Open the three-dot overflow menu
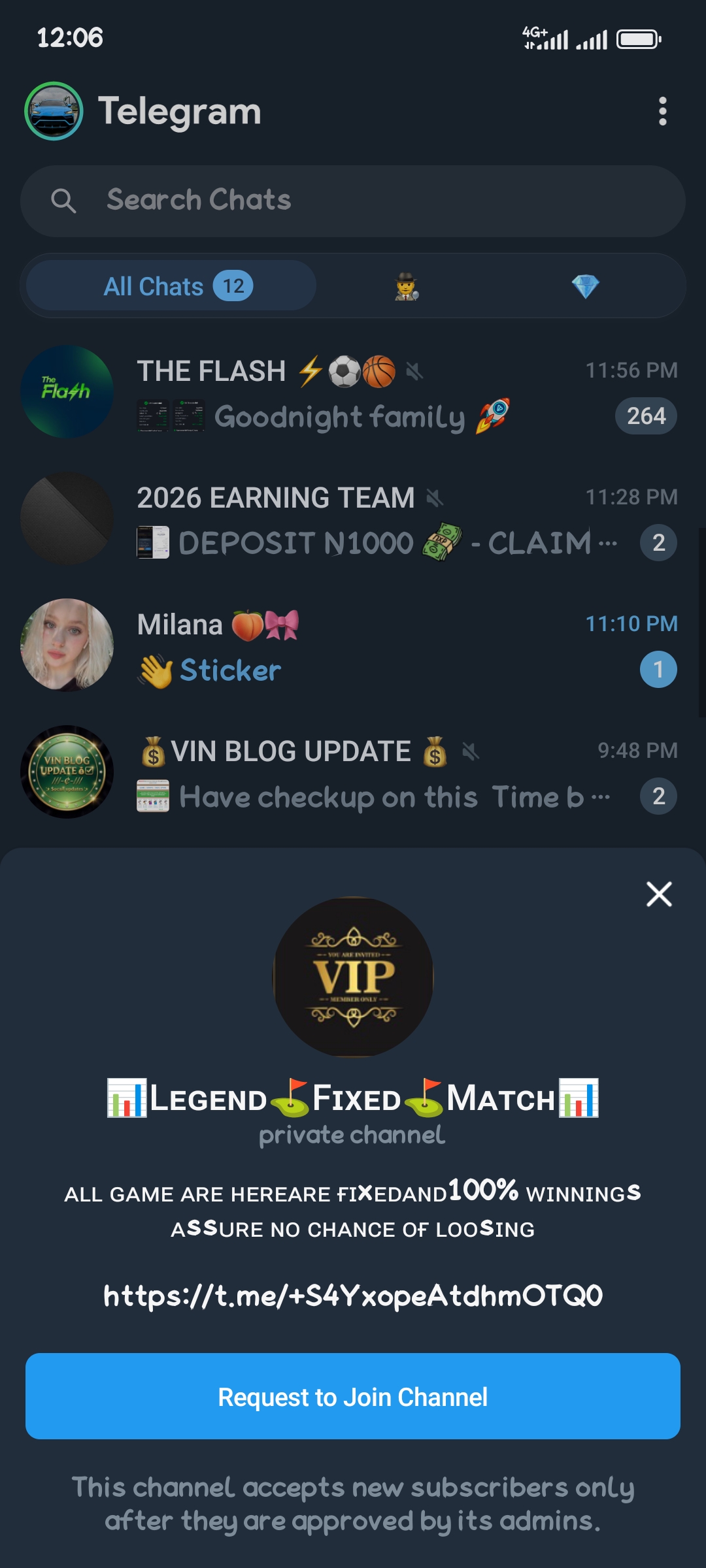Viewport: 706px width, 1568px height. pyautogui.click(x=662, y=111)
